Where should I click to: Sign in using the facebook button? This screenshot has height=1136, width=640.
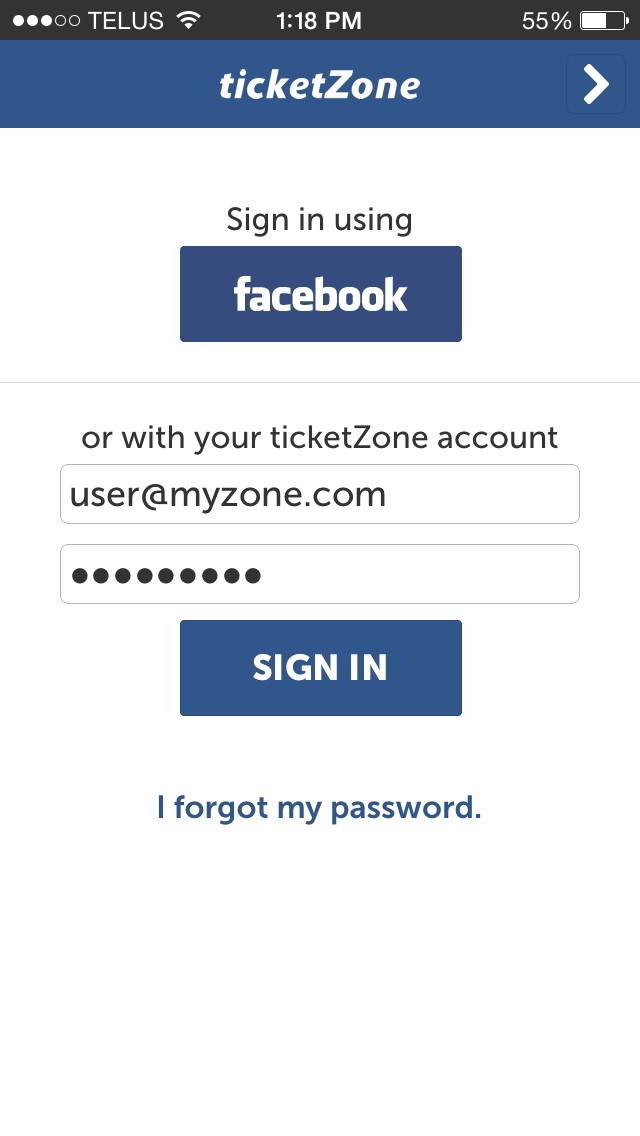pos(320,293)
